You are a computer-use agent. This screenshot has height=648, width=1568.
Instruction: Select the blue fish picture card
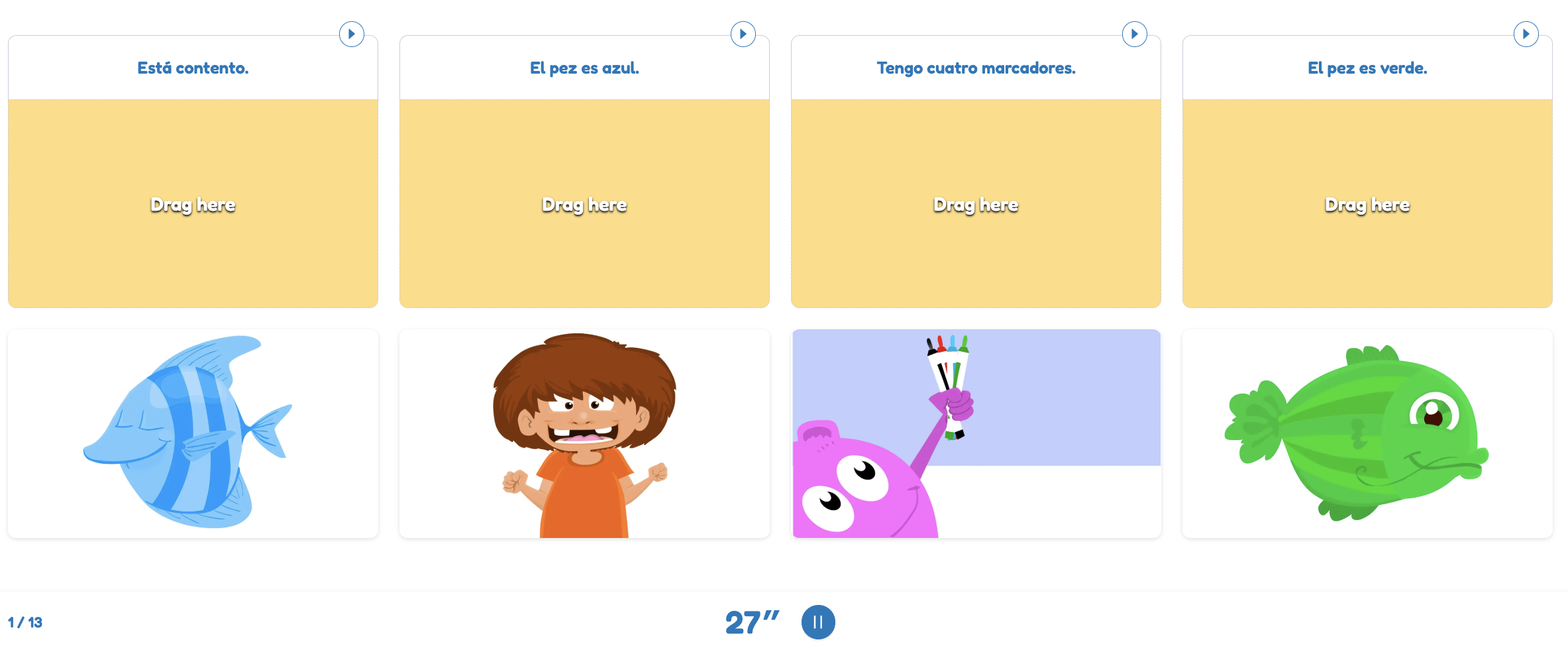[193, 433]
